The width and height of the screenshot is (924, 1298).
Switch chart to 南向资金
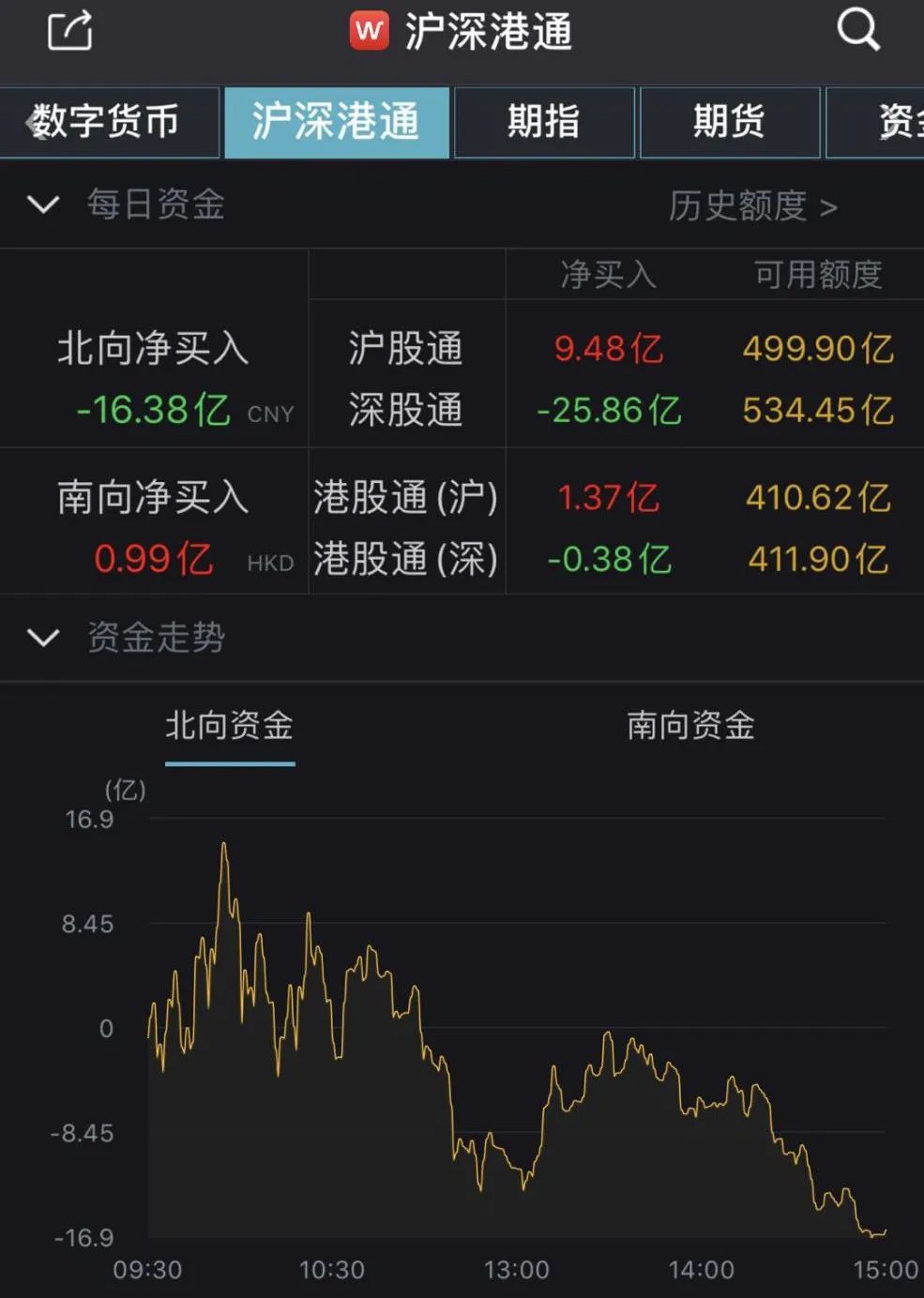(x=691, y=726)
